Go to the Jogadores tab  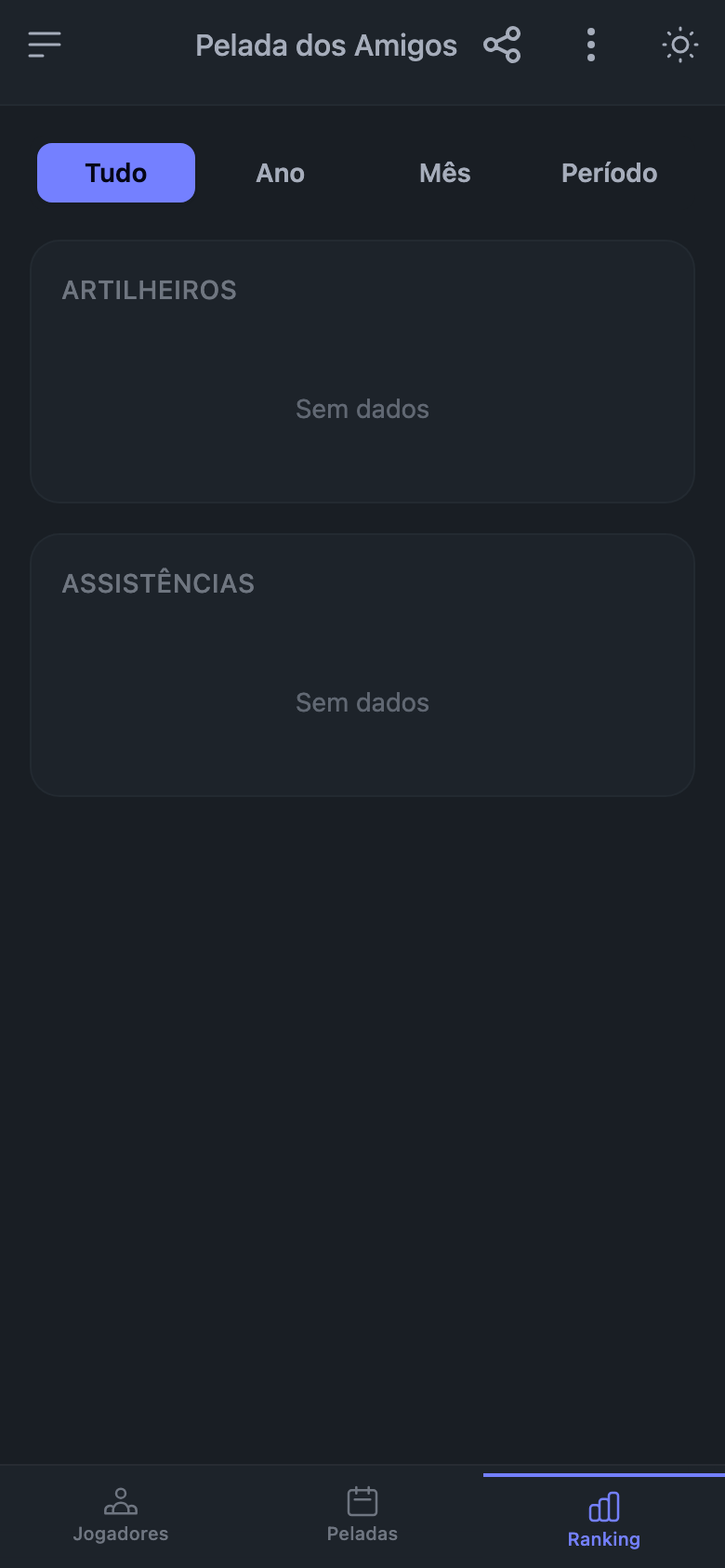[121, 1516]
